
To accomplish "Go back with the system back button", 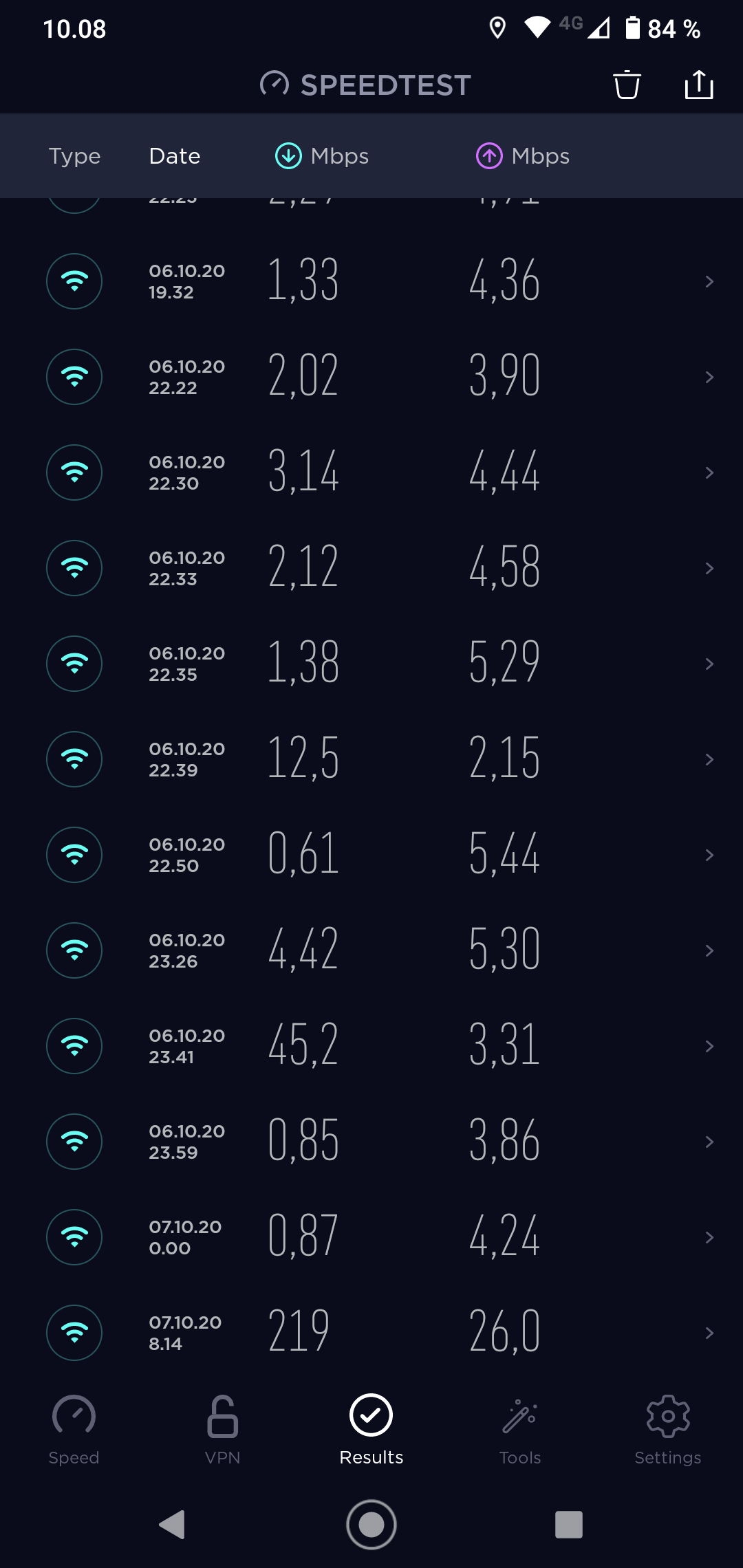I will (x=172, y=1525).
